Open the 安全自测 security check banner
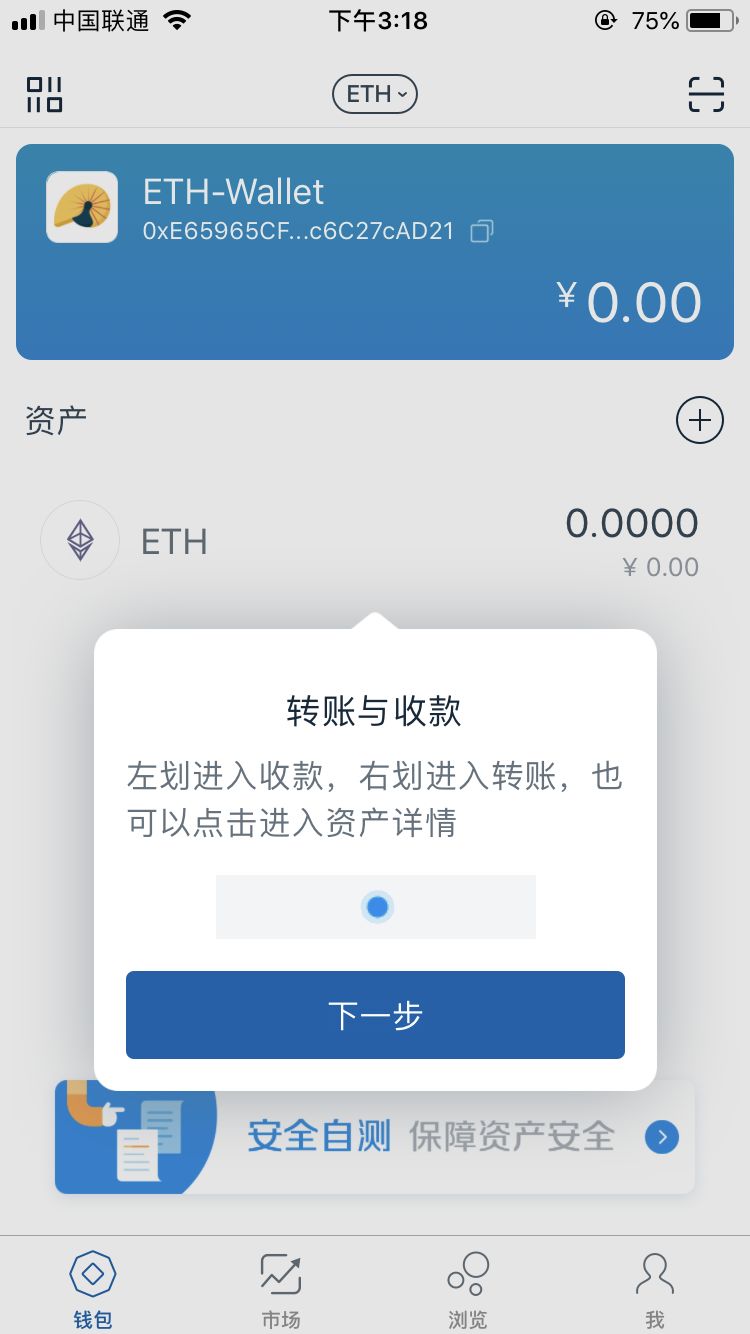This screenshot has height=1334, width=750. (x=375, y=1137)
